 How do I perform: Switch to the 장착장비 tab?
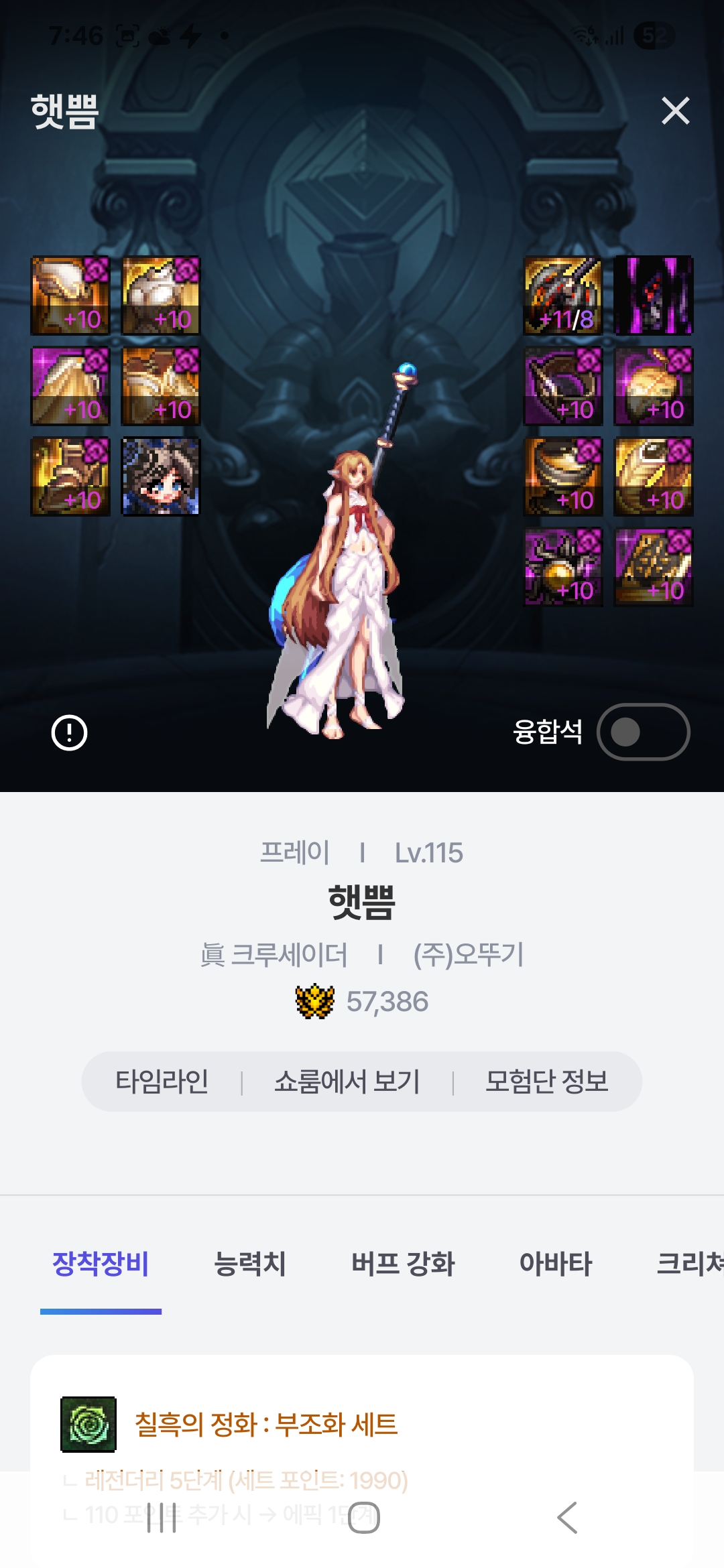pyautogui.click(x=101, y=1264)
